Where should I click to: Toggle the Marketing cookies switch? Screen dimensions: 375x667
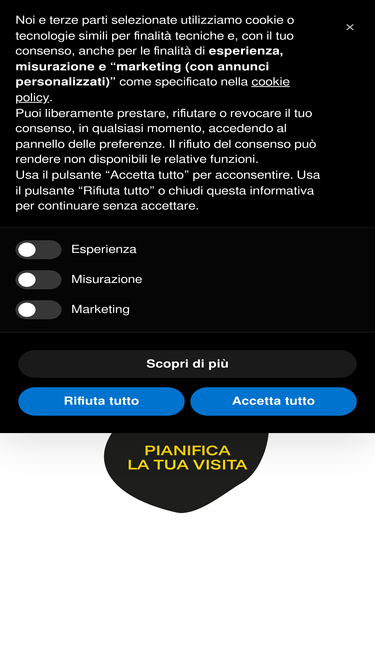[38, 310]
